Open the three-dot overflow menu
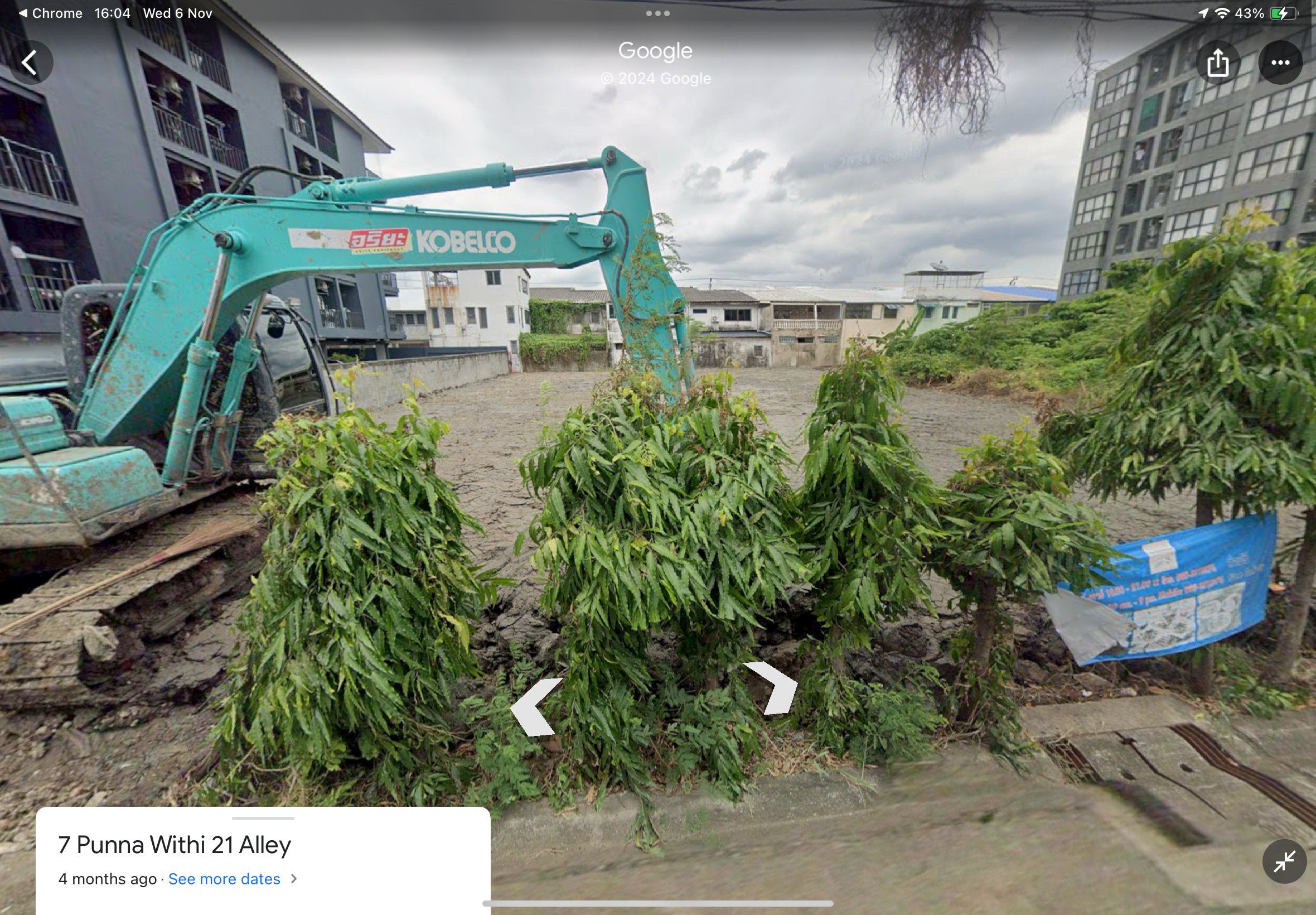The image size is (1316, 915). (x=1280, y=62)
